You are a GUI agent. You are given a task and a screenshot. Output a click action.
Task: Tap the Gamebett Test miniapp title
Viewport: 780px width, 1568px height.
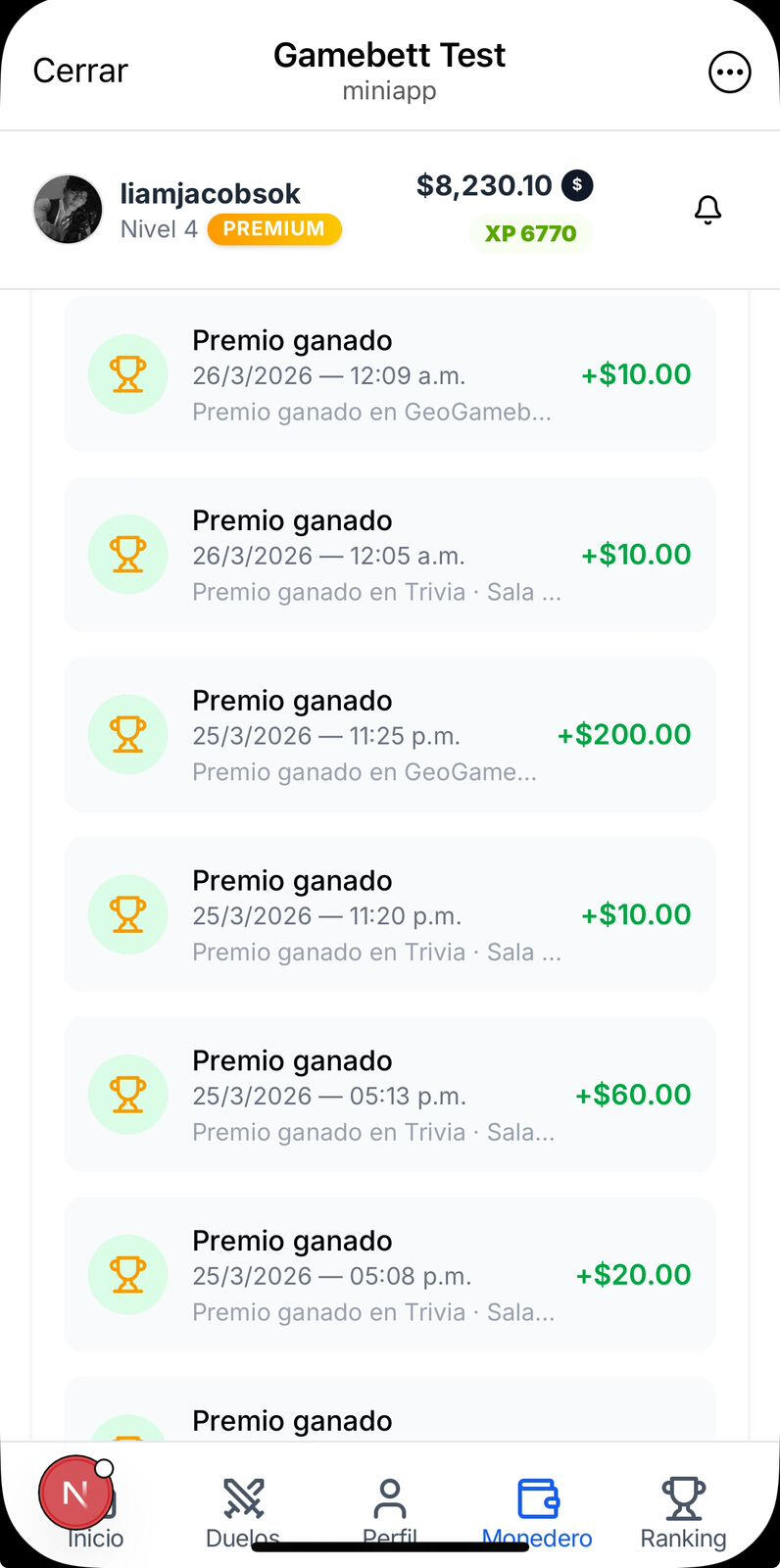coord(389,69)
